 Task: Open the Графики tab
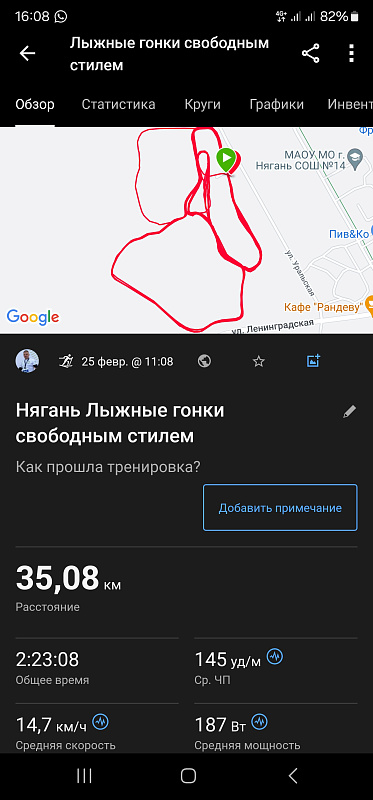(x=277, y=105)
